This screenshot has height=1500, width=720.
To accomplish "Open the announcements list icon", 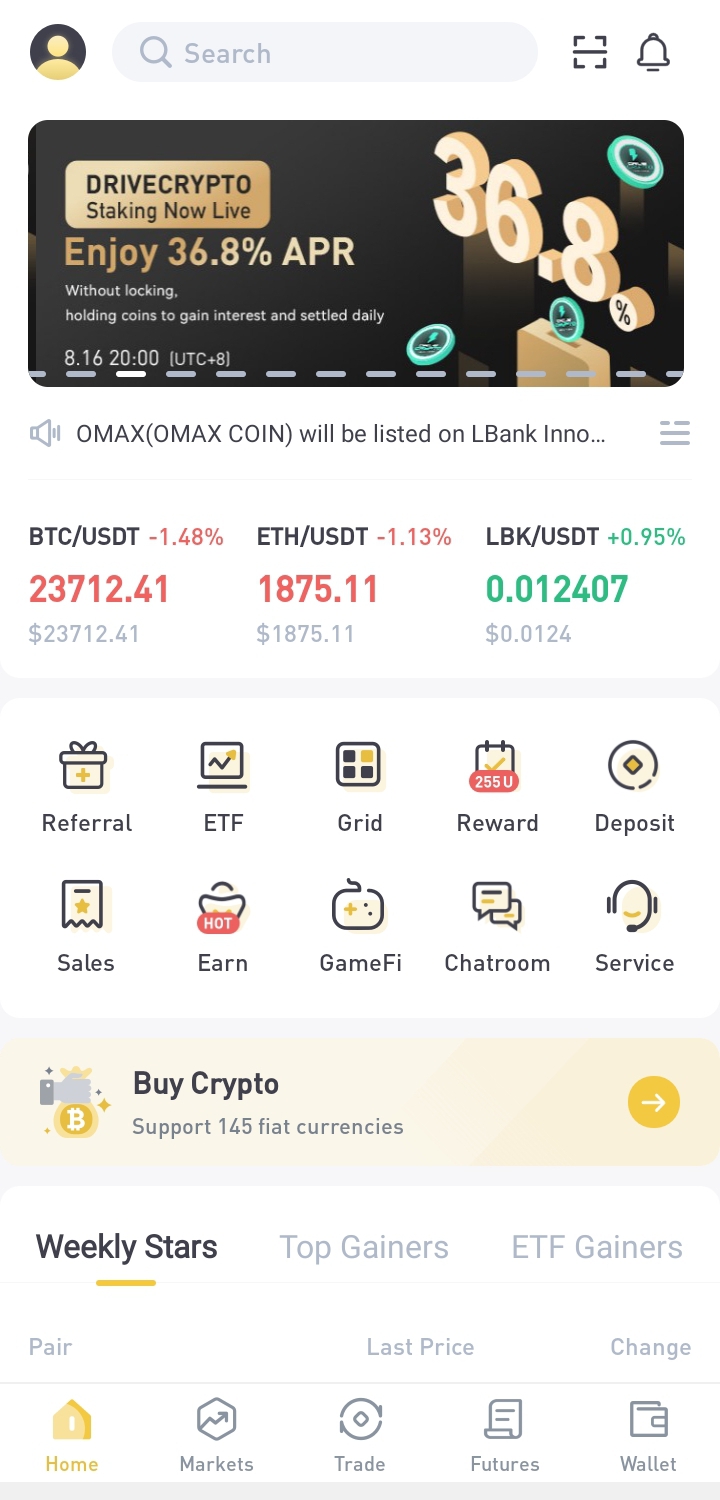I will (675, 433).
